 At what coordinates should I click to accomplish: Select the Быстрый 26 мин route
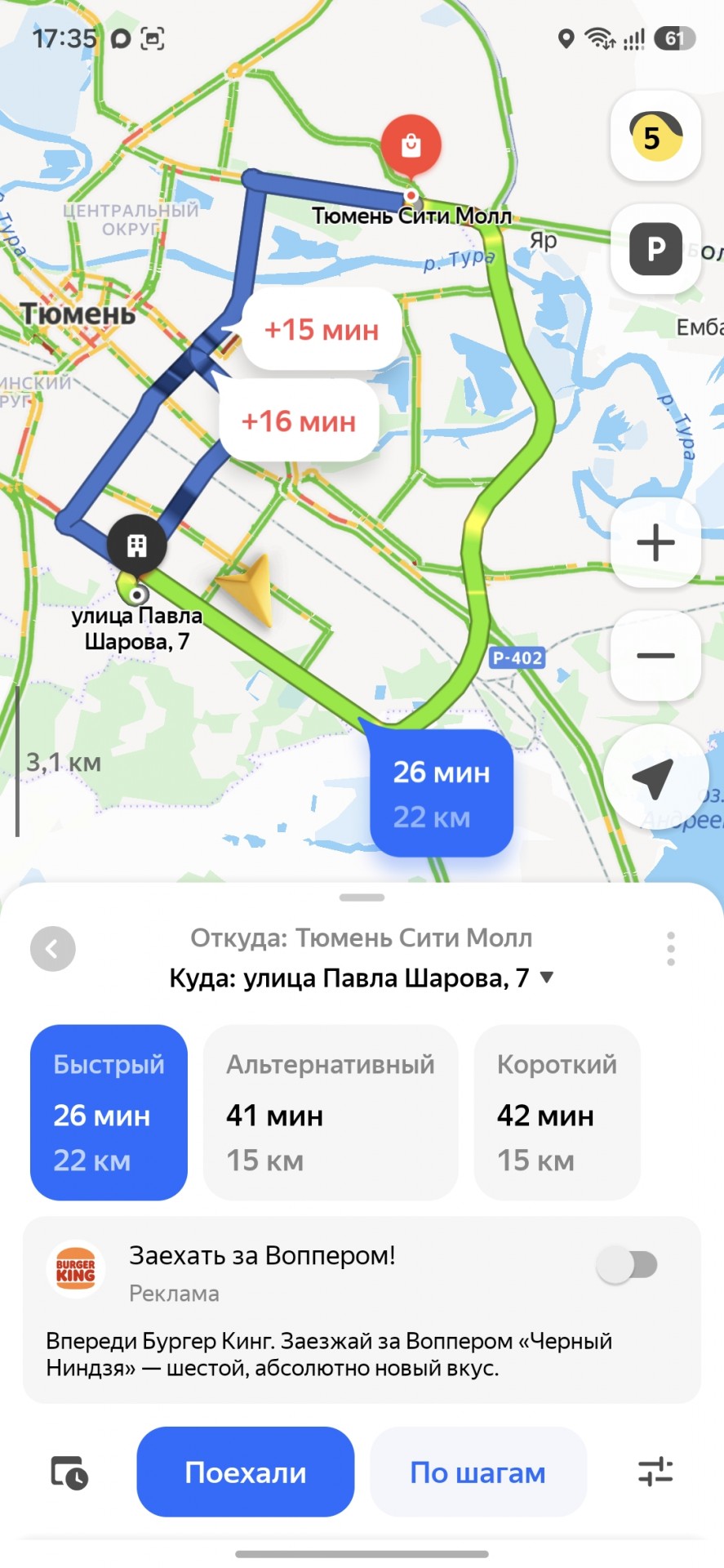pyautogui.click(x=109, y=1112)
